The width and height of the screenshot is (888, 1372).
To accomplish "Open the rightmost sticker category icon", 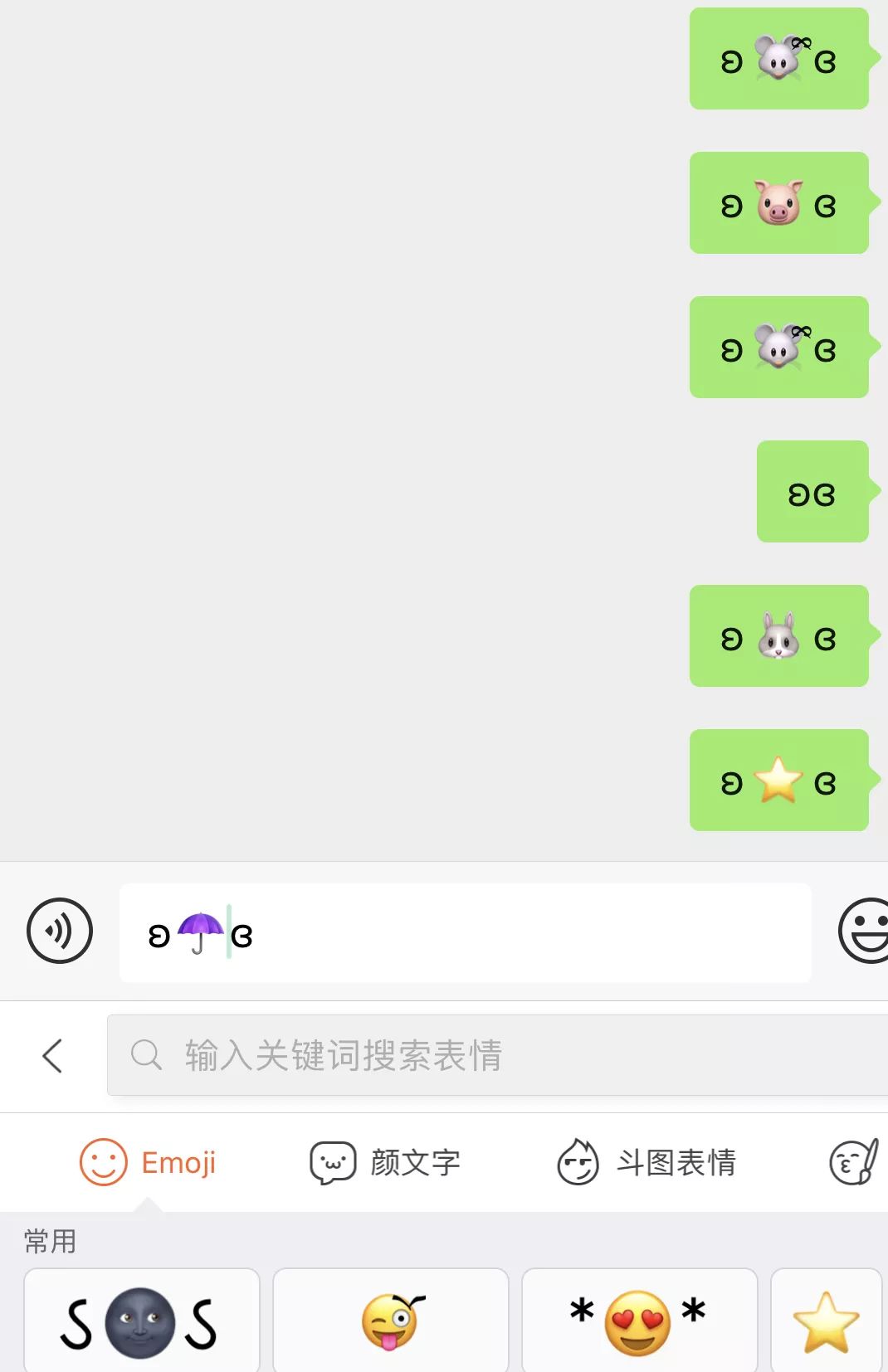I will pyautogui.click(x=853, y=1161).
